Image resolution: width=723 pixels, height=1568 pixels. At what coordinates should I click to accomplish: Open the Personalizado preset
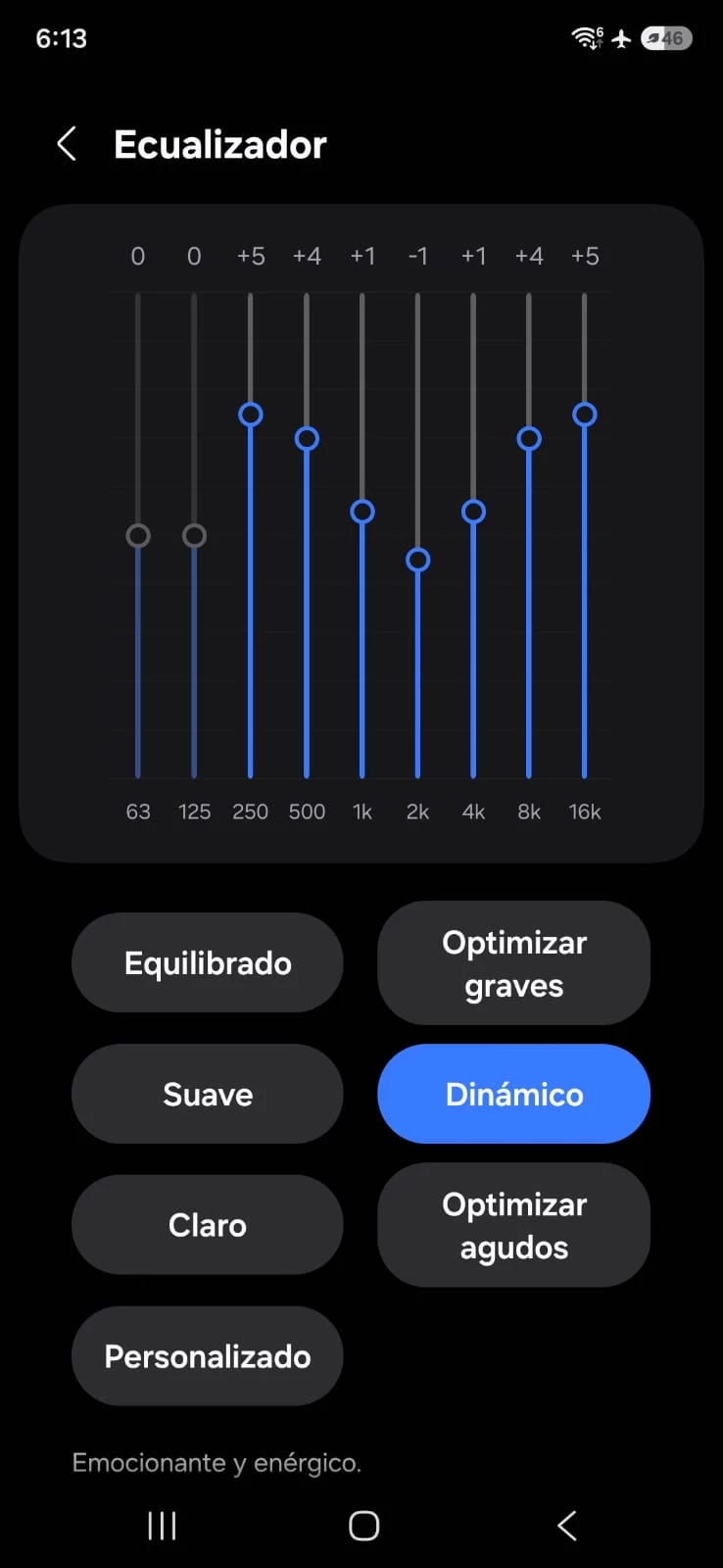208,1356
